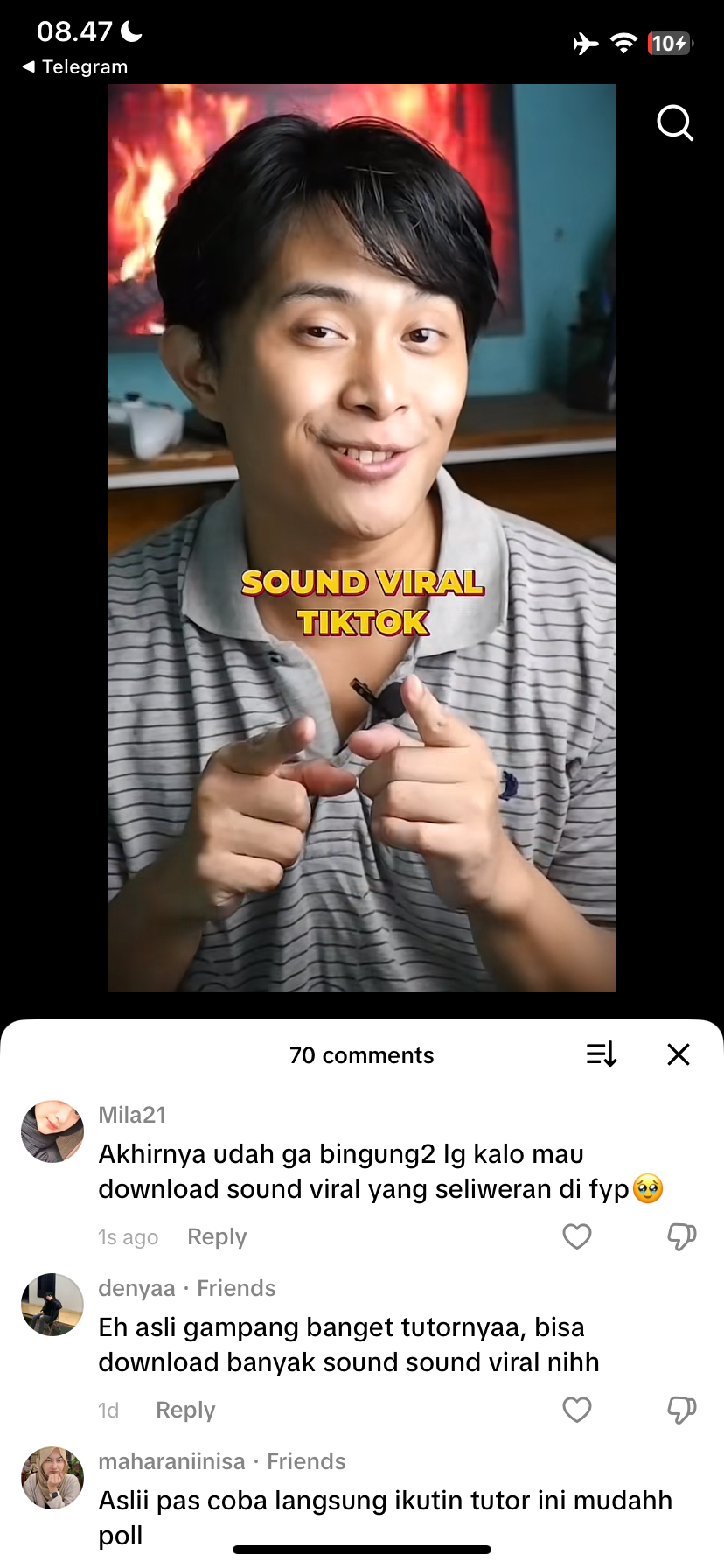This screenshot has height=1568, width=724.
Task: View the denyaa username profile
Action: (136, 1288)
